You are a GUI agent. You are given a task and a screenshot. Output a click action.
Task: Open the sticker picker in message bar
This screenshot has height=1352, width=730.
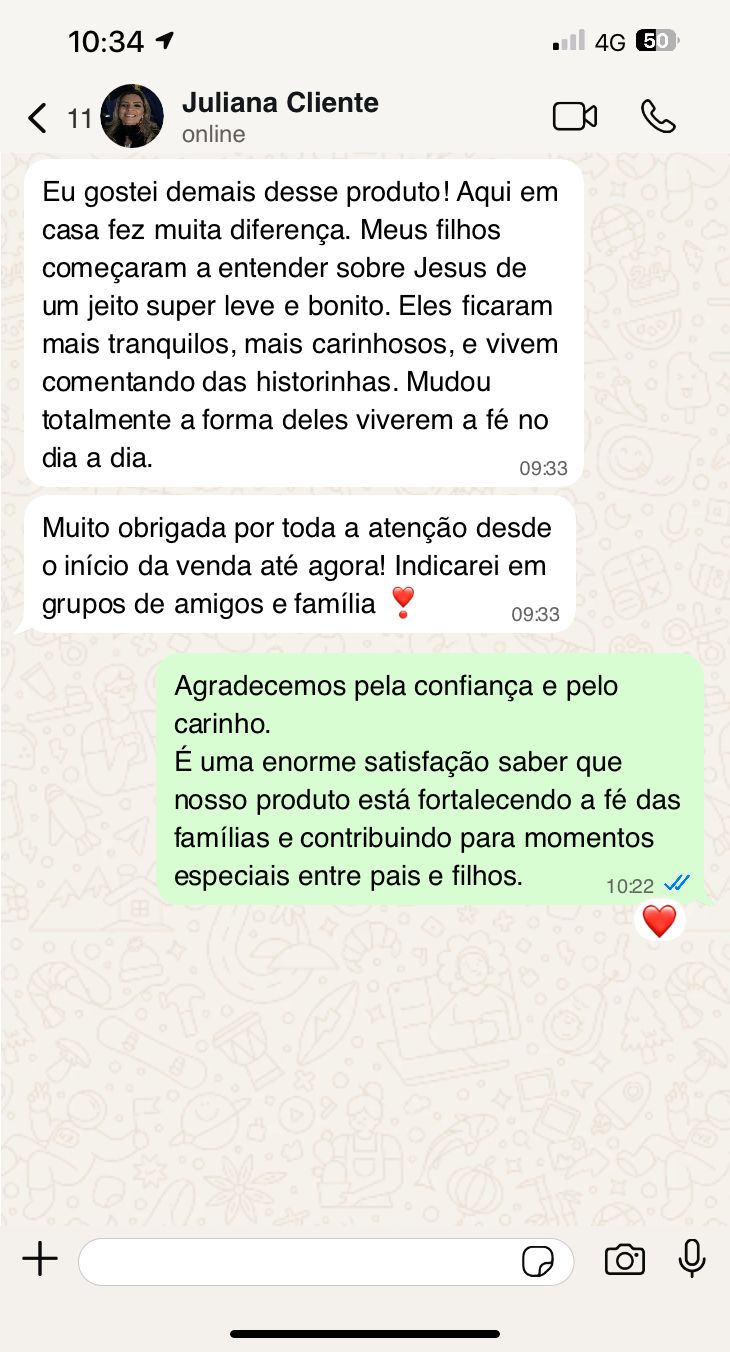(539, 1262)
